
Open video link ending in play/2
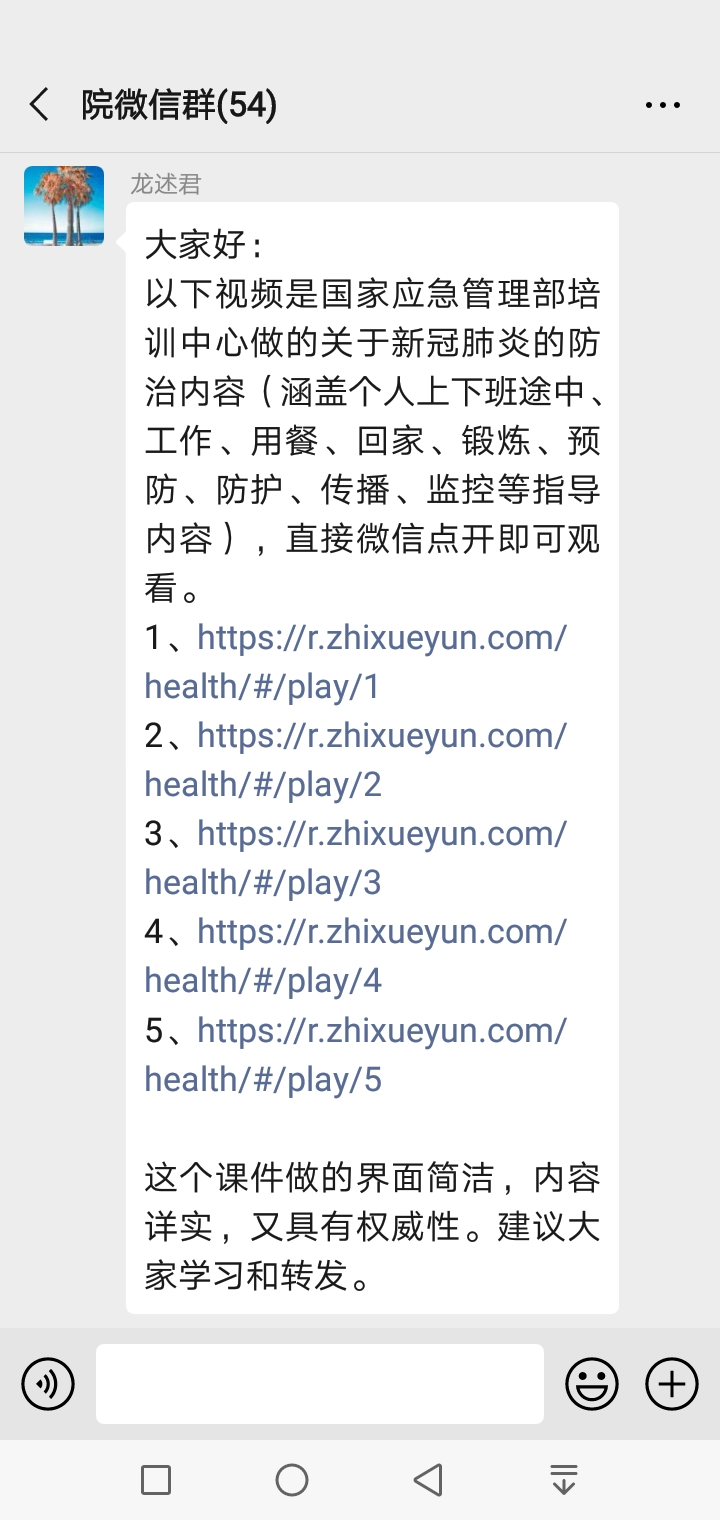click(381, 736)
